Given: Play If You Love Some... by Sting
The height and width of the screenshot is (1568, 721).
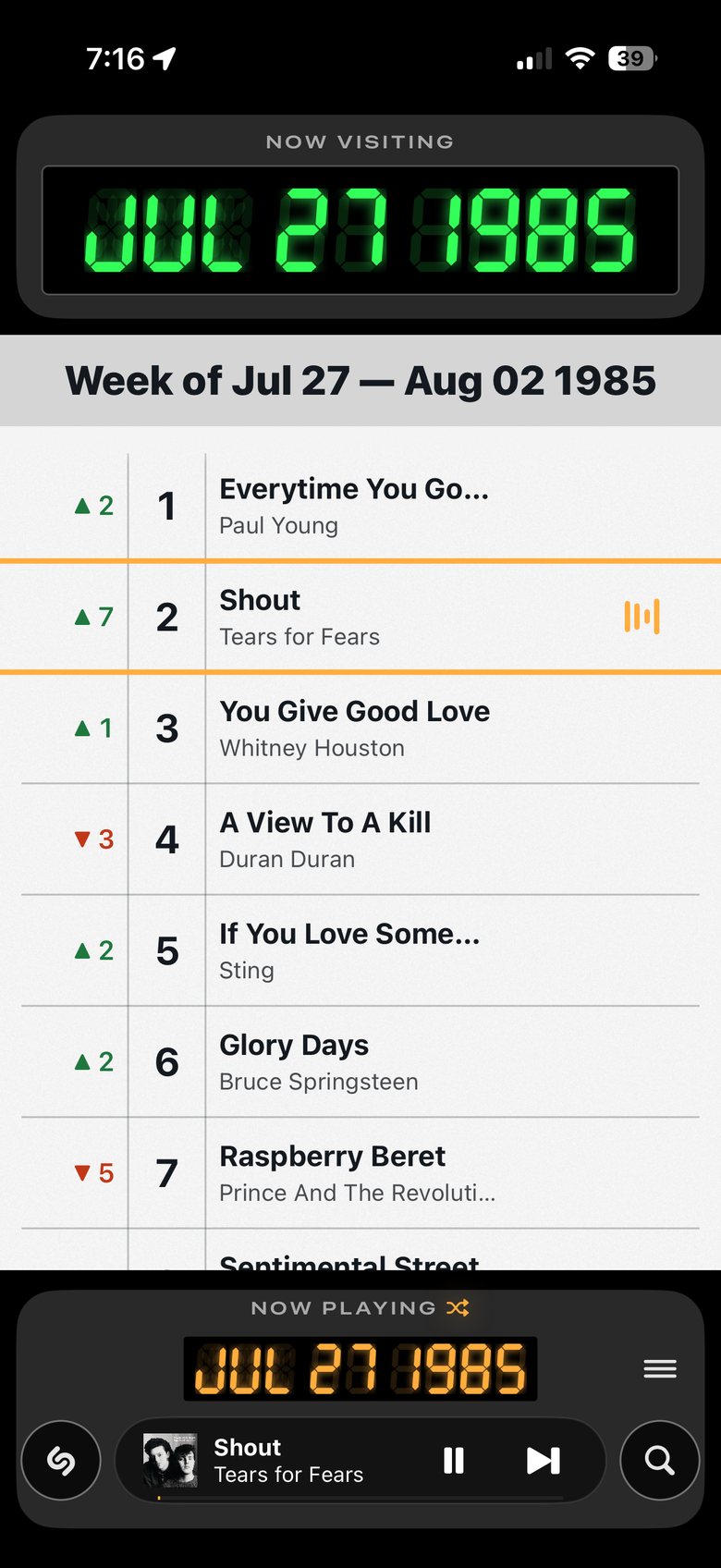Looking at the screenshot, I should click(x=360, y=950).
